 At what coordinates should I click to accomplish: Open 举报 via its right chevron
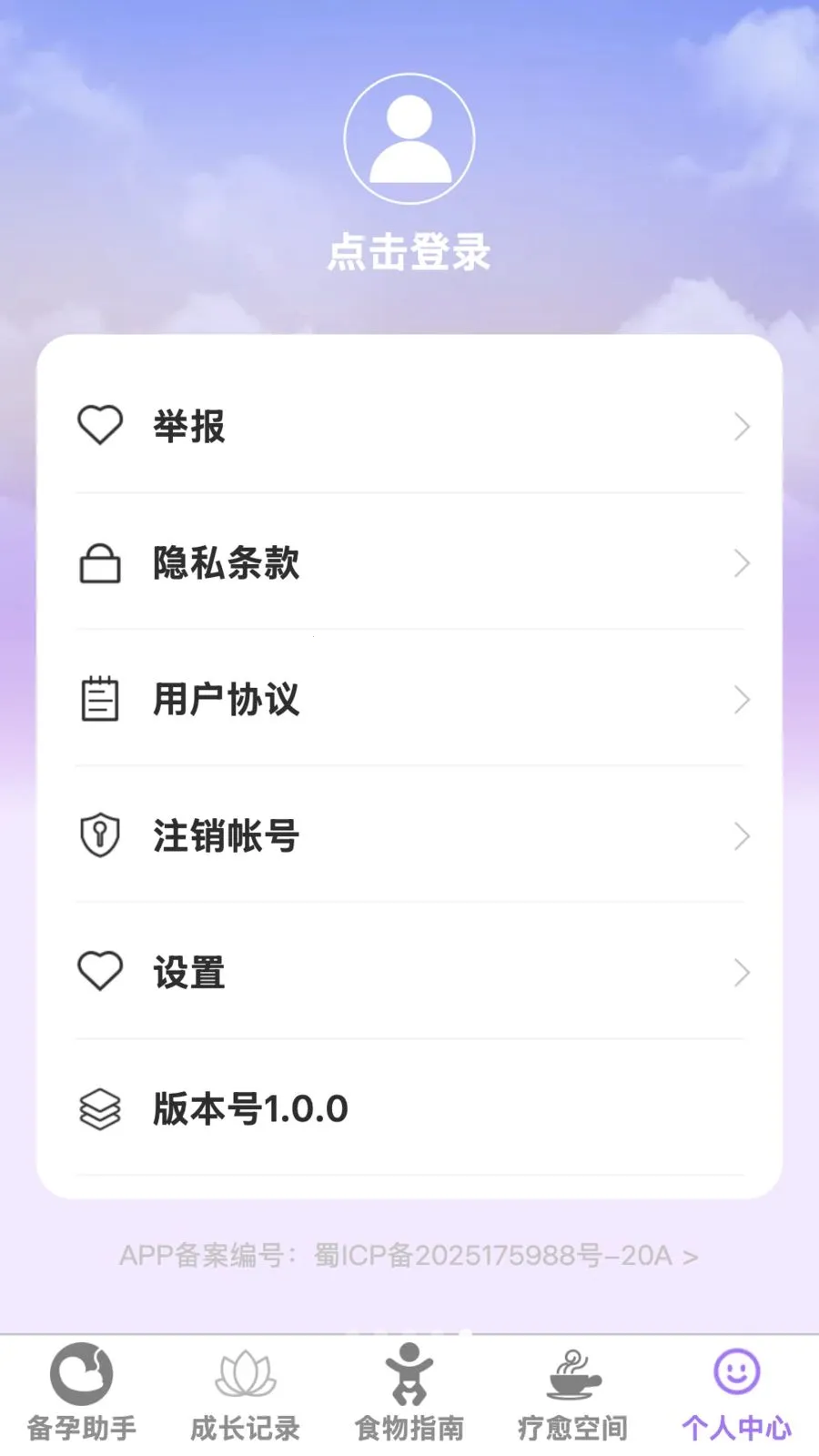(742, 427)
